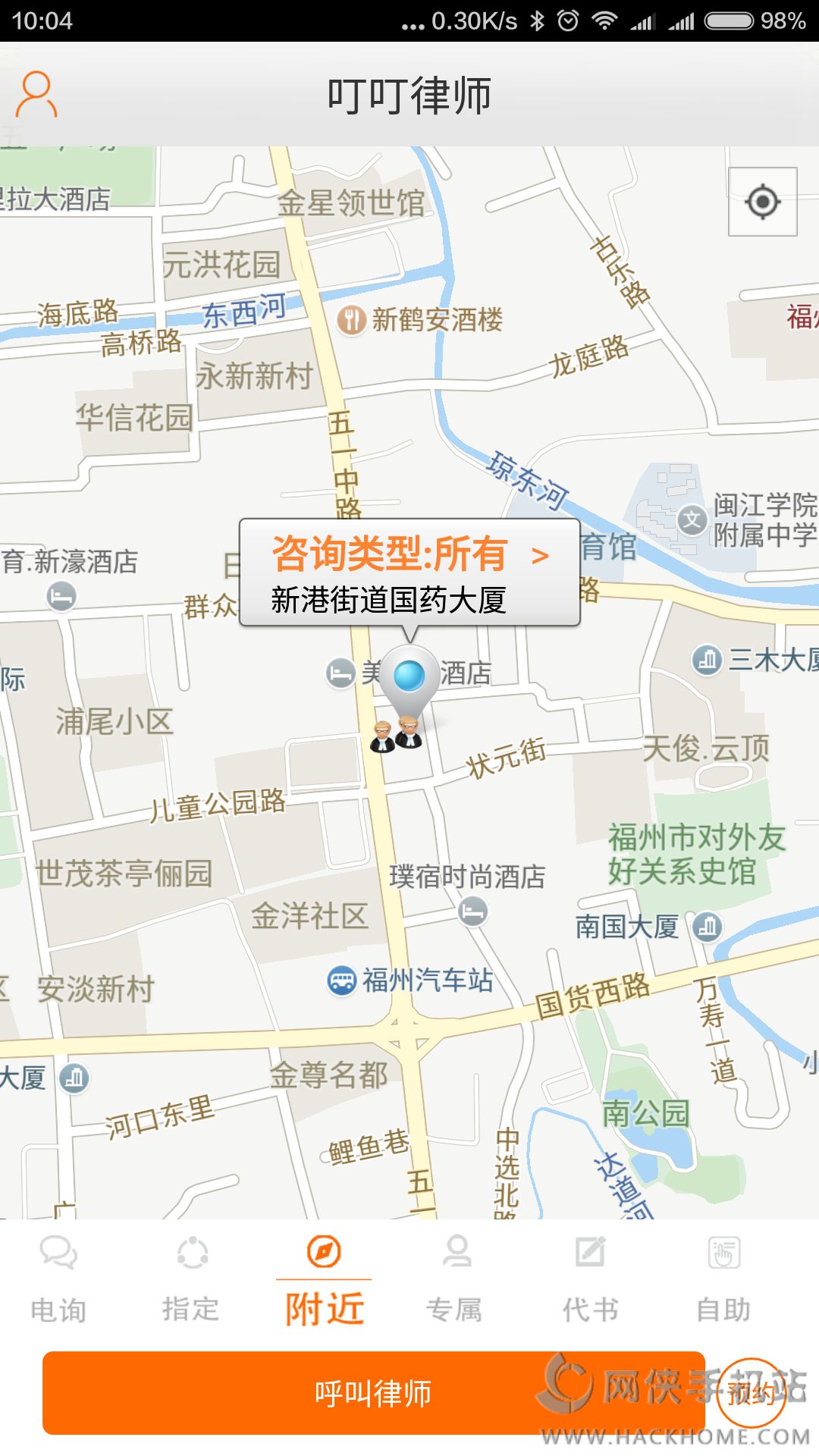Tap the 呼叫律师 button
The height and width of the screenshot is (1456, 819).
tap(373, 1393)
